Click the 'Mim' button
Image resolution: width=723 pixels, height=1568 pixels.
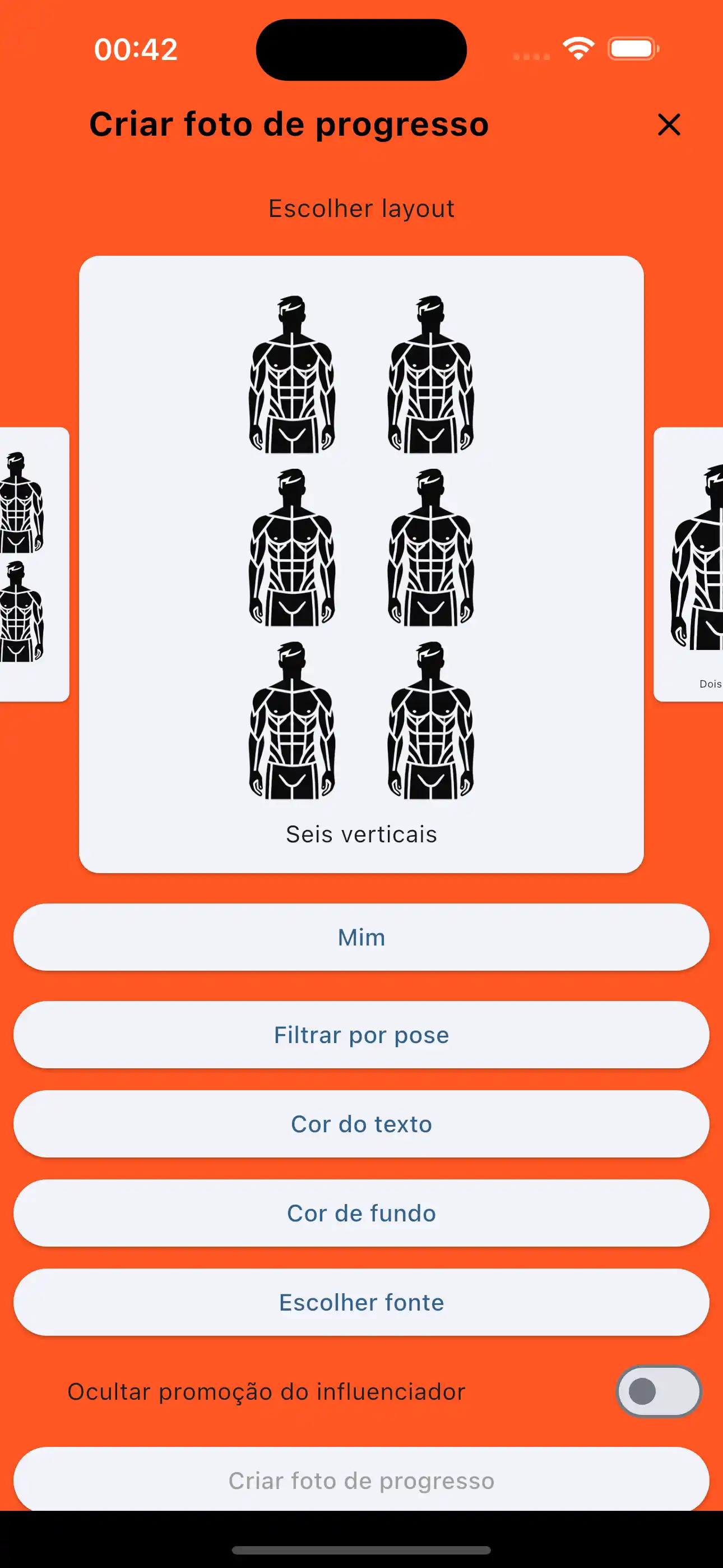[361, 938]
